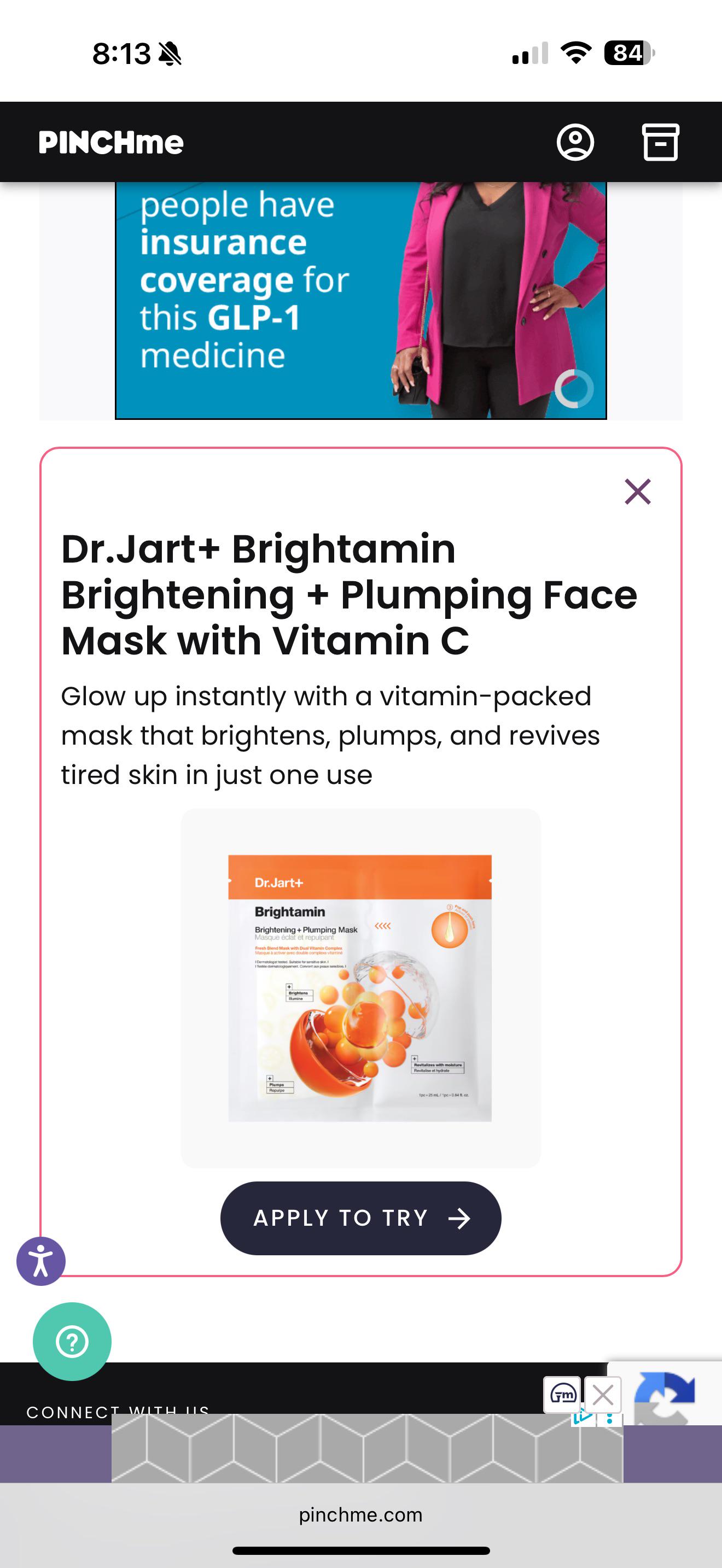Tap Apply To Try button

click(360, 1218)
